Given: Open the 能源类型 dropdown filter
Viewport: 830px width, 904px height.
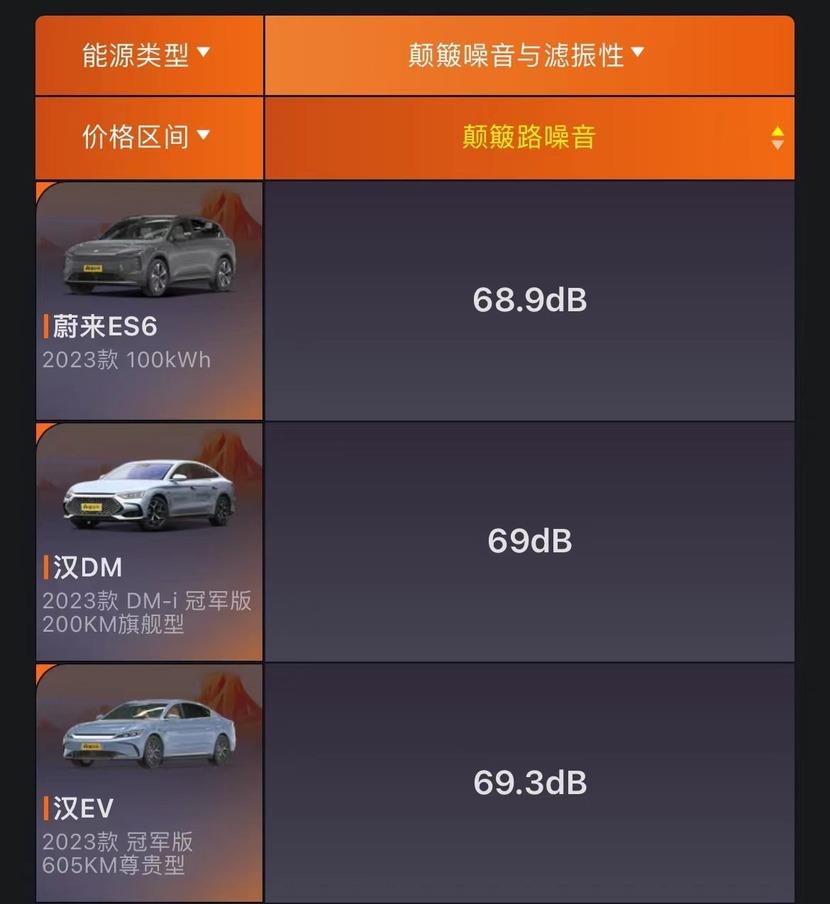Looking at the screenshot, I should pyautogui.click(x=148, y=55).
